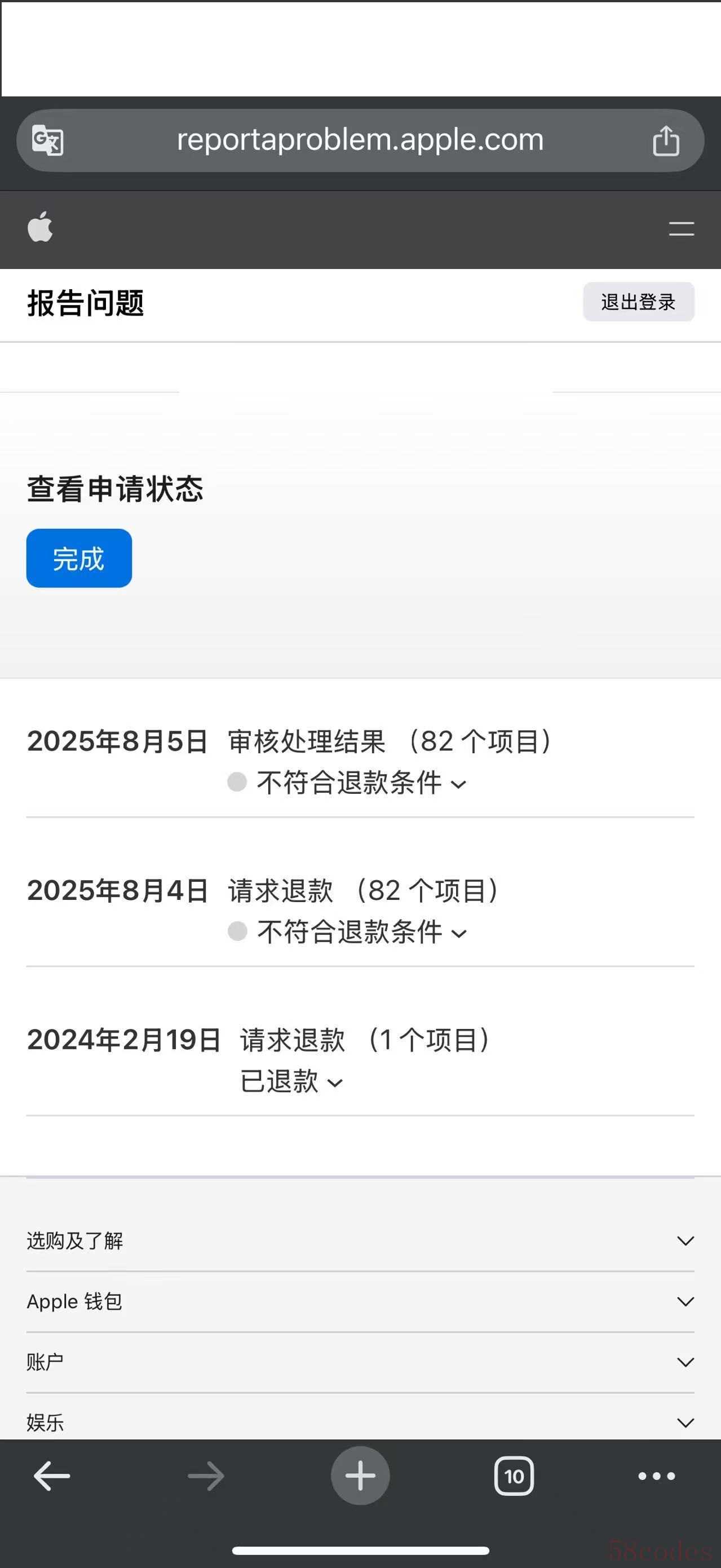Expand the 2025年8月5日 不符合退款条件 details

point(362,783)
